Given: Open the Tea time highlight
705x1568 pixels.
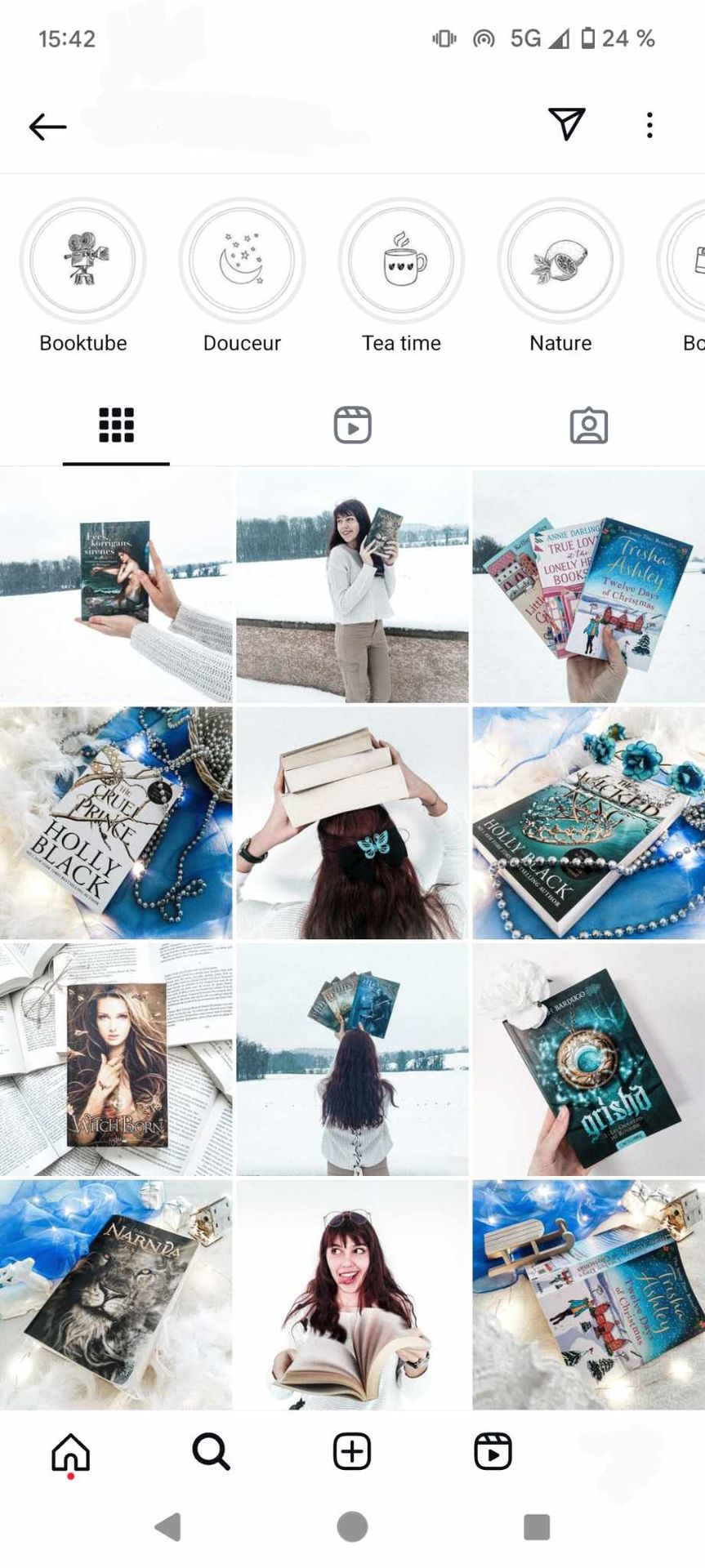Looking at the screenshot, I should tap(401, 261).
